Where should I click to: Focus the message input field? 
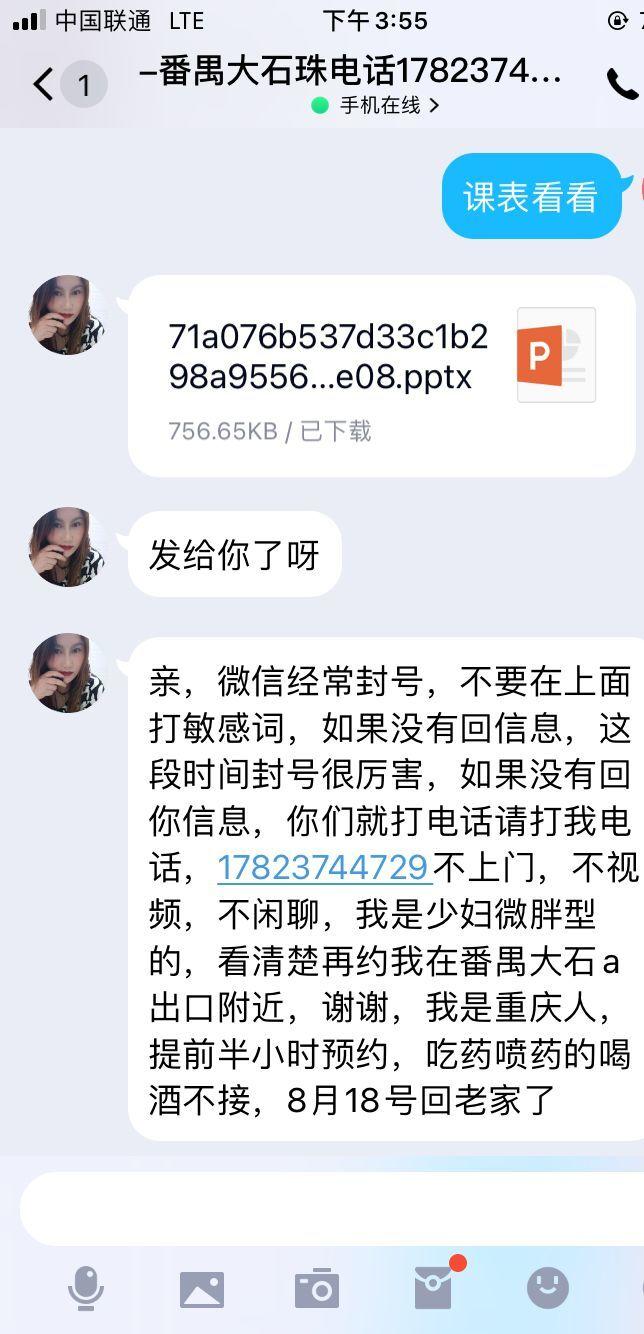pos(330,1208)
